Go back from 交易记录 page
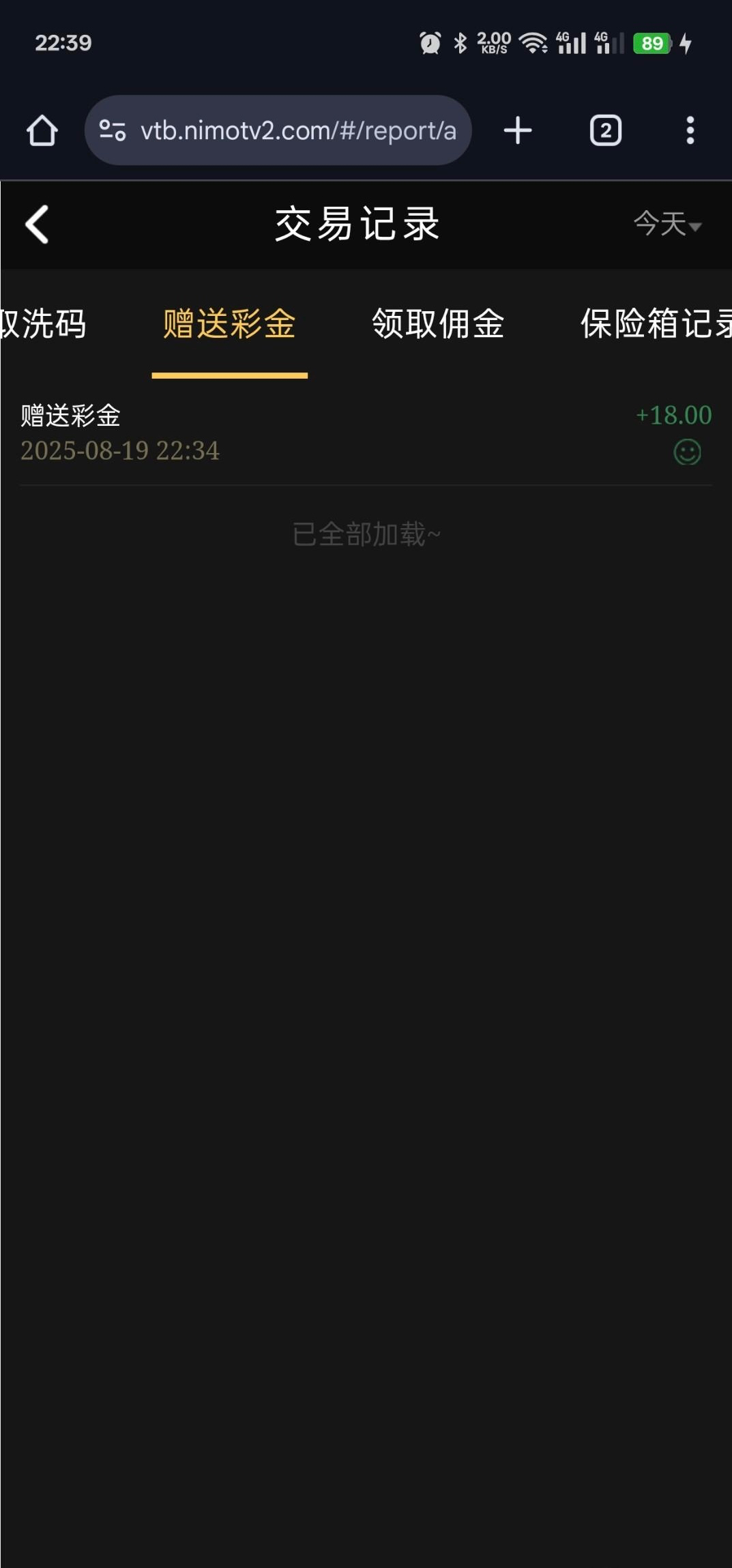732x1568 pixels. point(37,224)
